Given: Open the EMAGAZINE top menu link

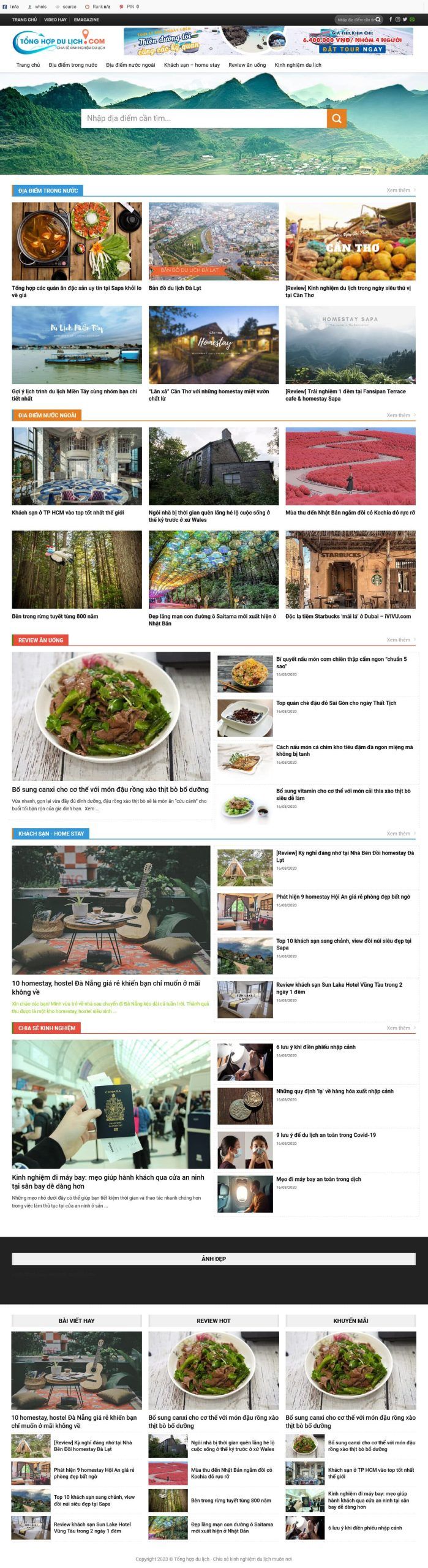Looking at the screenshot, I should pos(86,20).
